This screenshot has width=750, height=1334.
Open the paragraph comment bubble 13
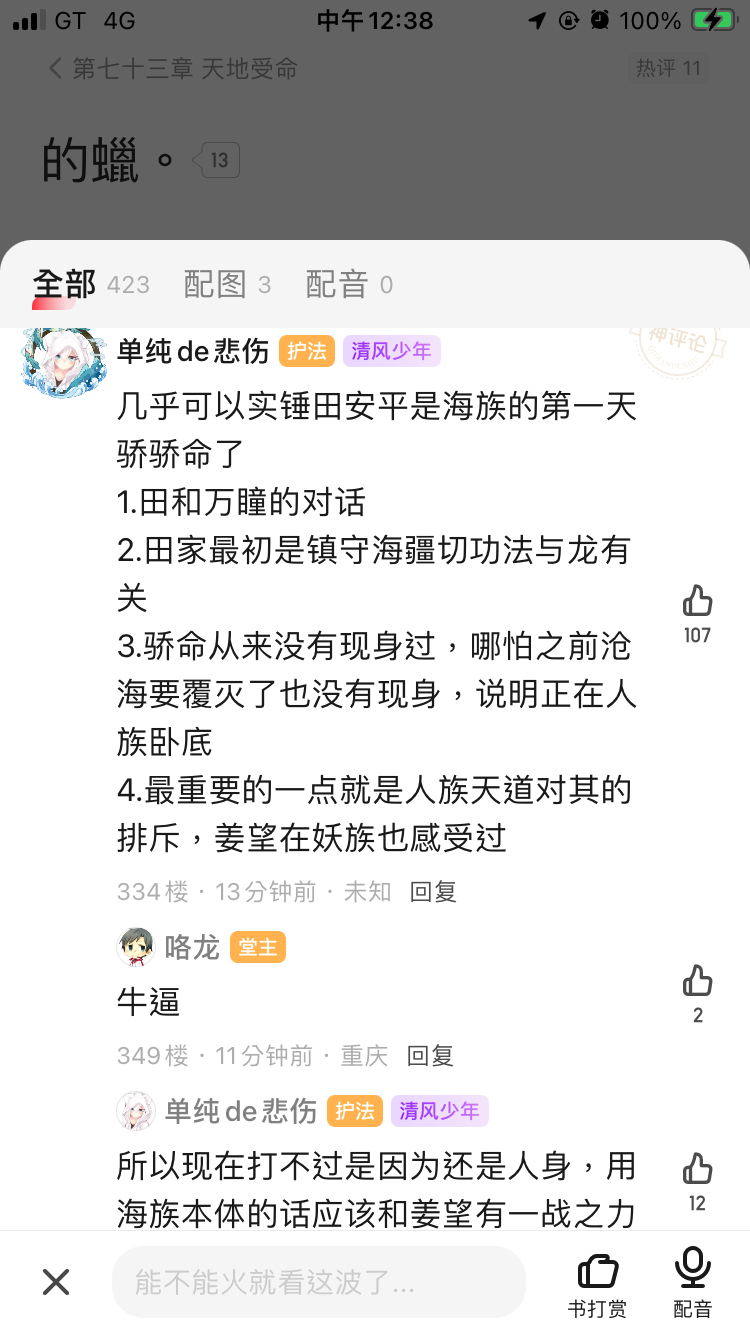point(217,160)
